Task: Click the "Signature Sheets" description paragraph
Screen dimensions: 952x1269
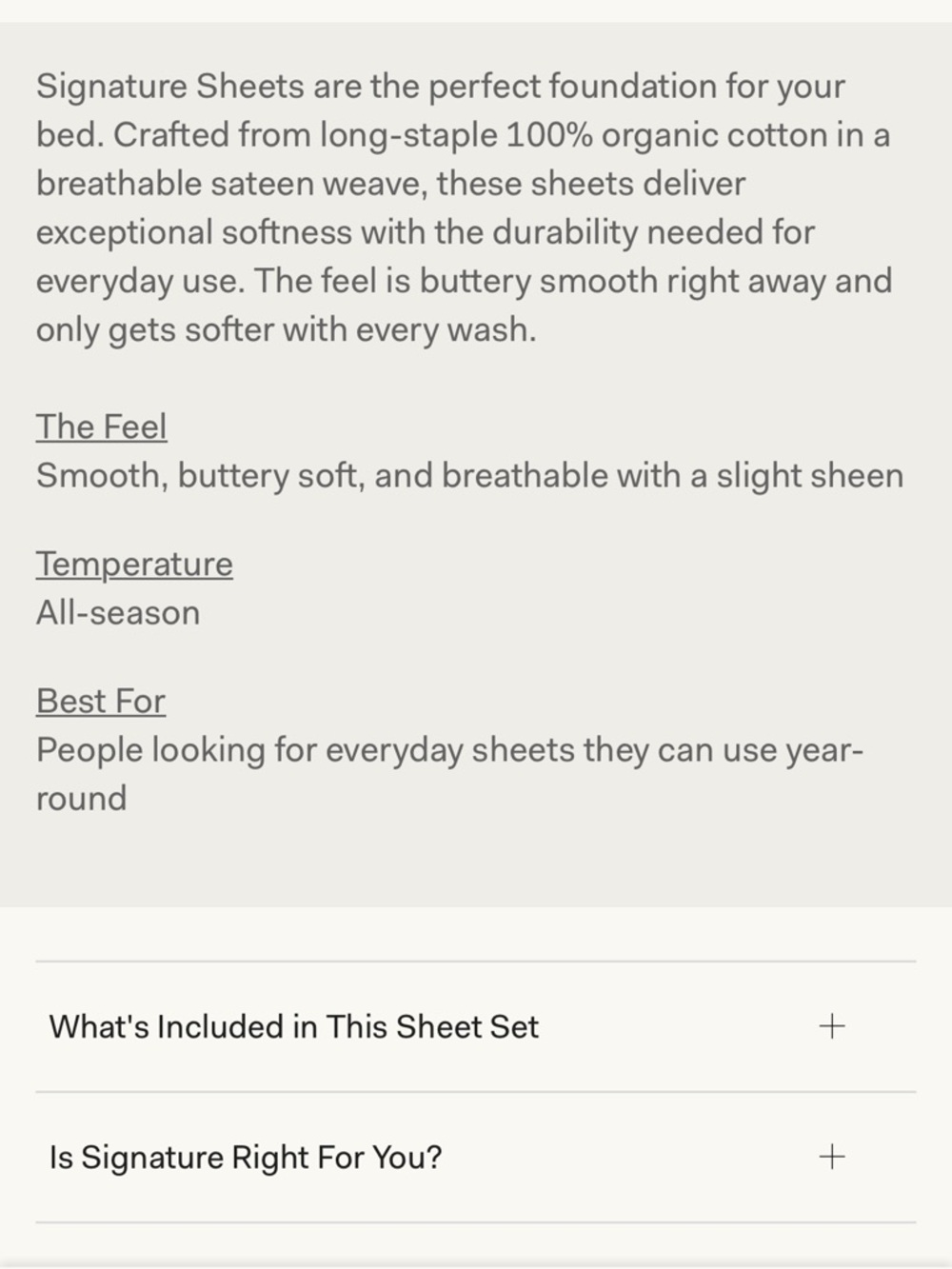Action: tap(464, 208)
